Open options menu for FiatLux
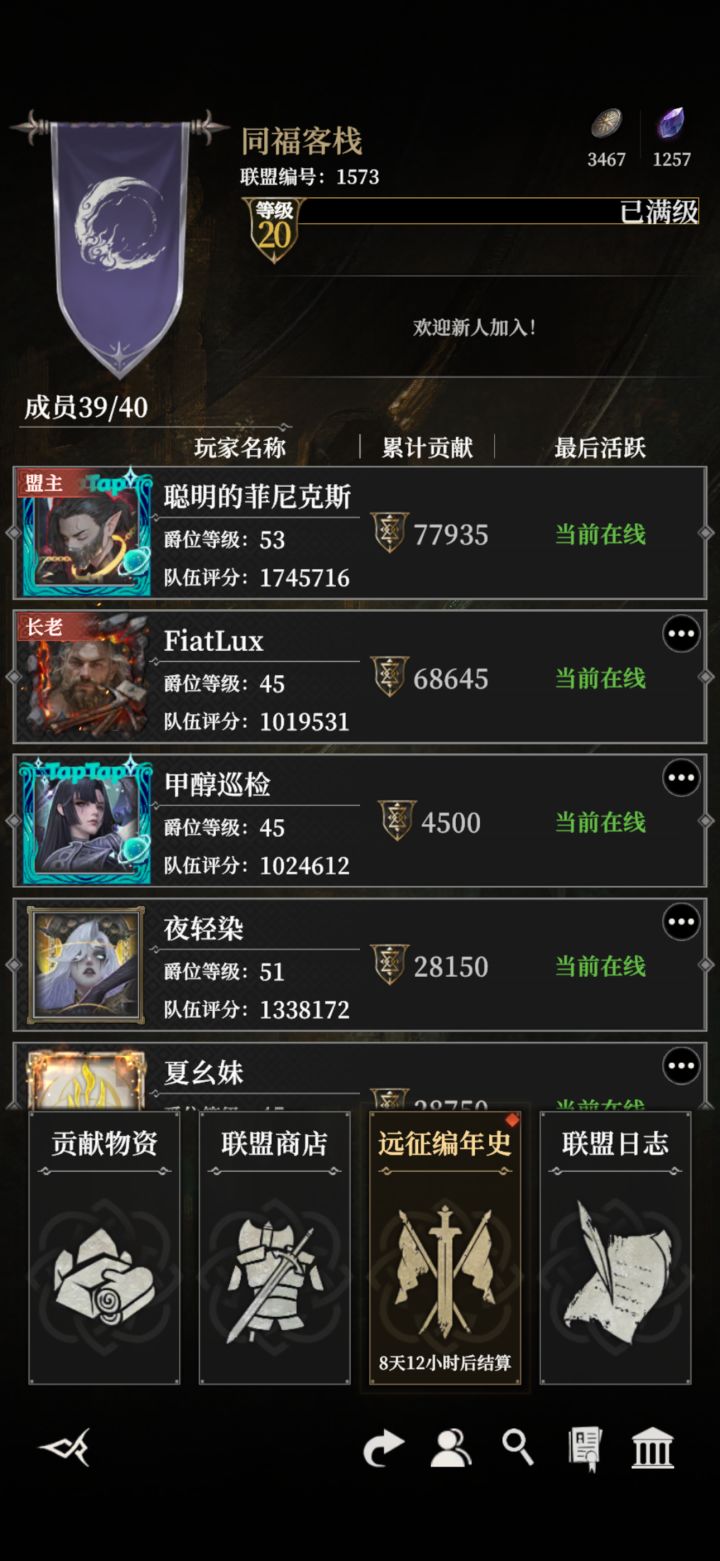 point(682,634)
